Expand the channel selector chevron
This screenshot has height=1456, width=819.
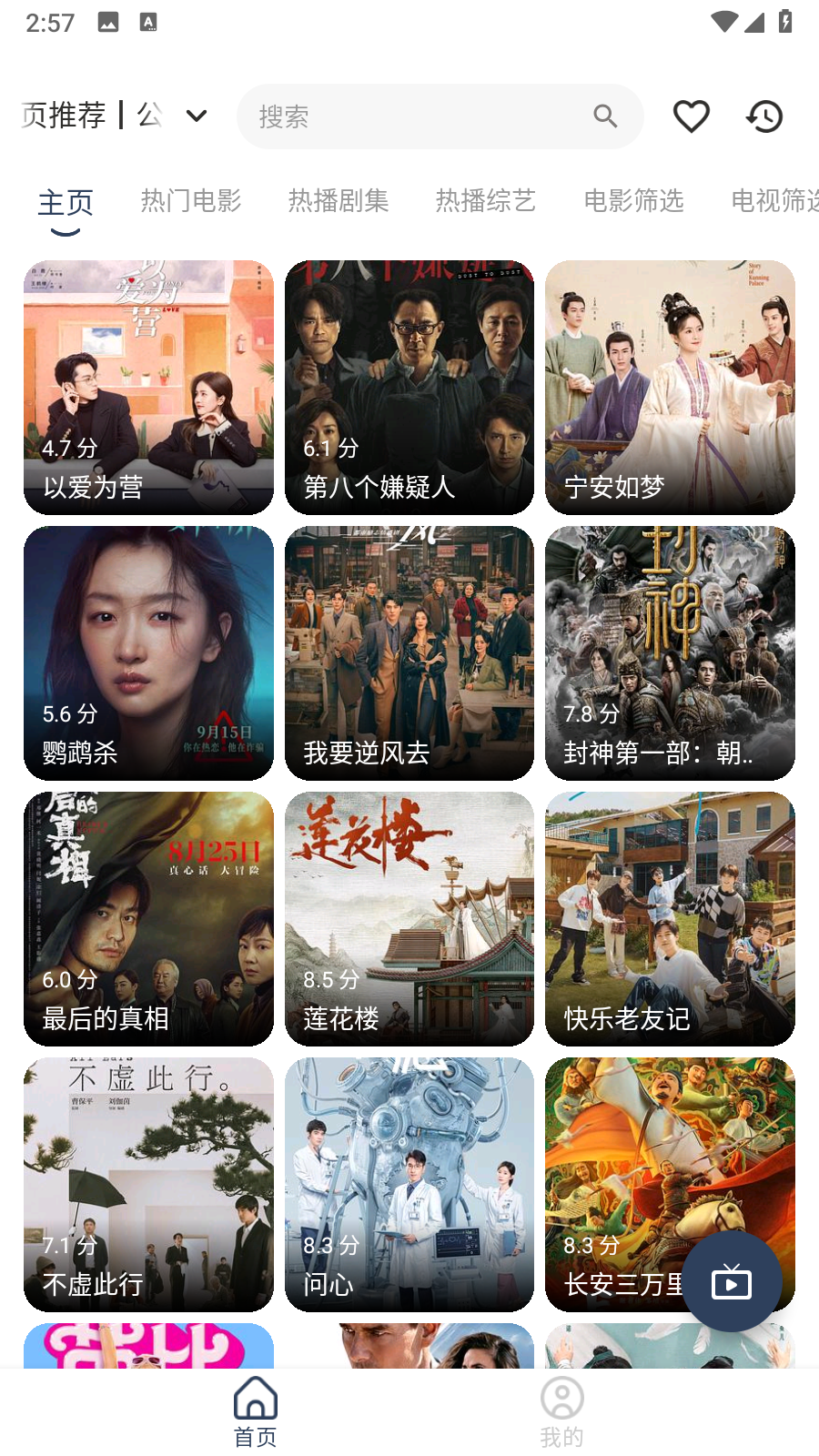tap(197, 116)
